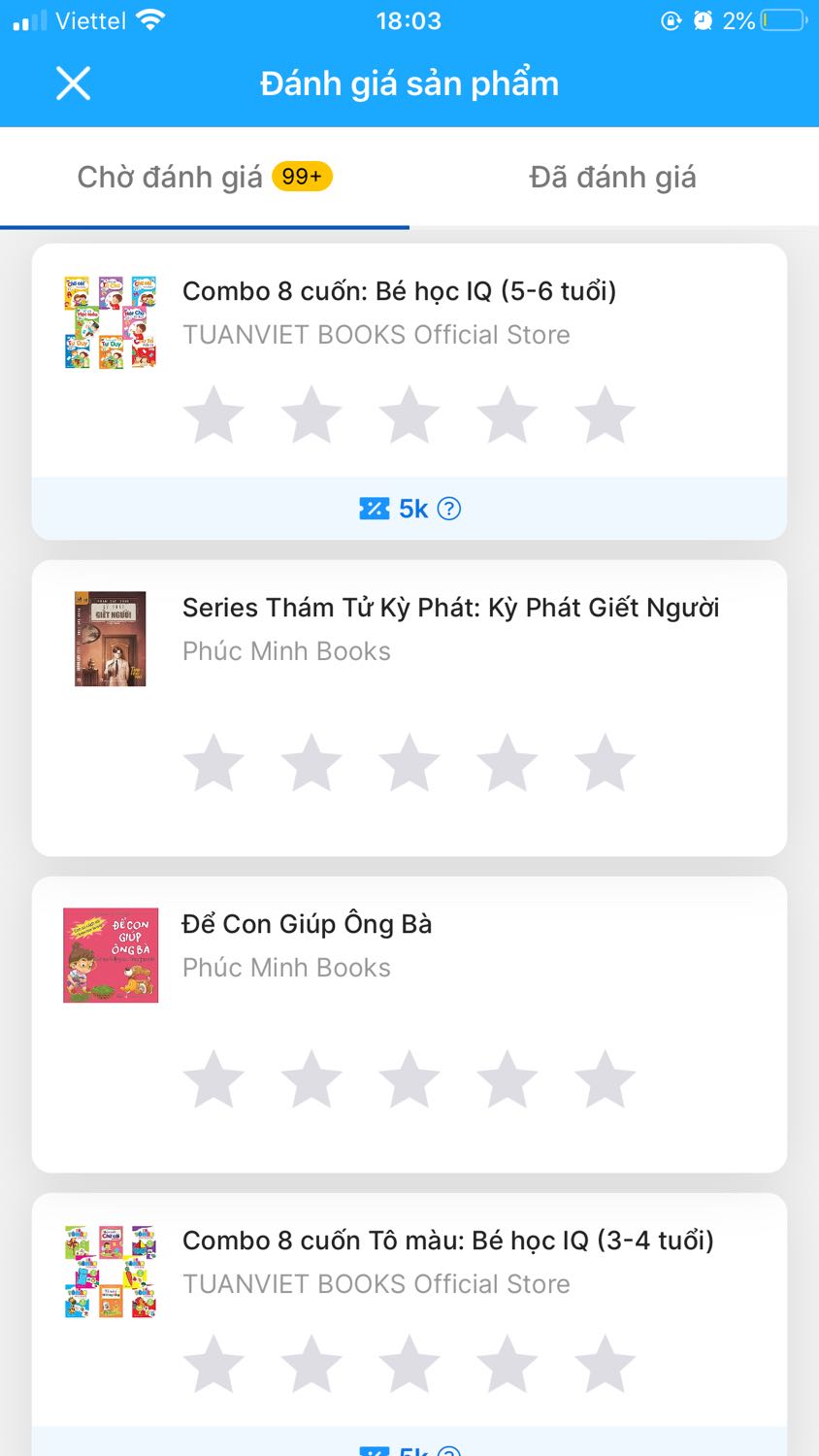Image resolution: width=819 pixels, height=1456 pixels.
Task: Open the Để Con Giúp Ông Bà cover image
Action: pos(110,954)
